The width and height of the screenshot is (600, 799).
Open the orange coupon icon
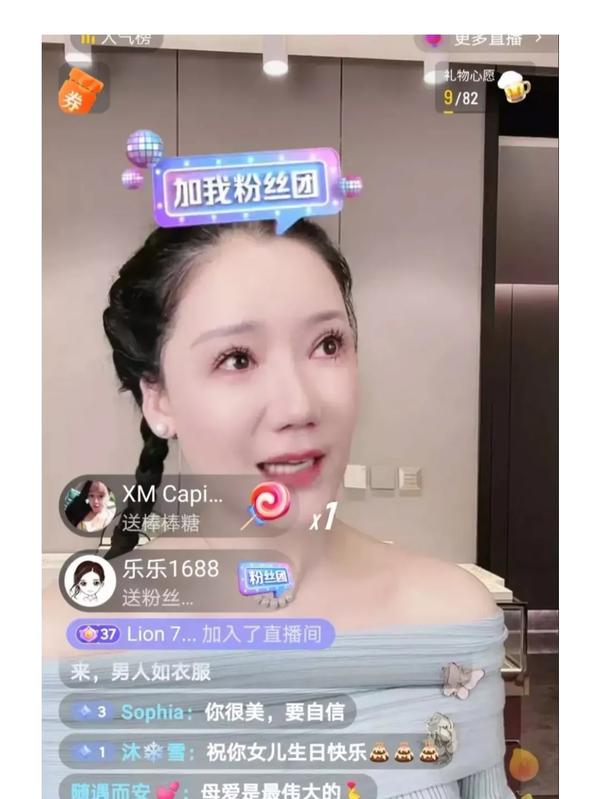coord(73,94)
